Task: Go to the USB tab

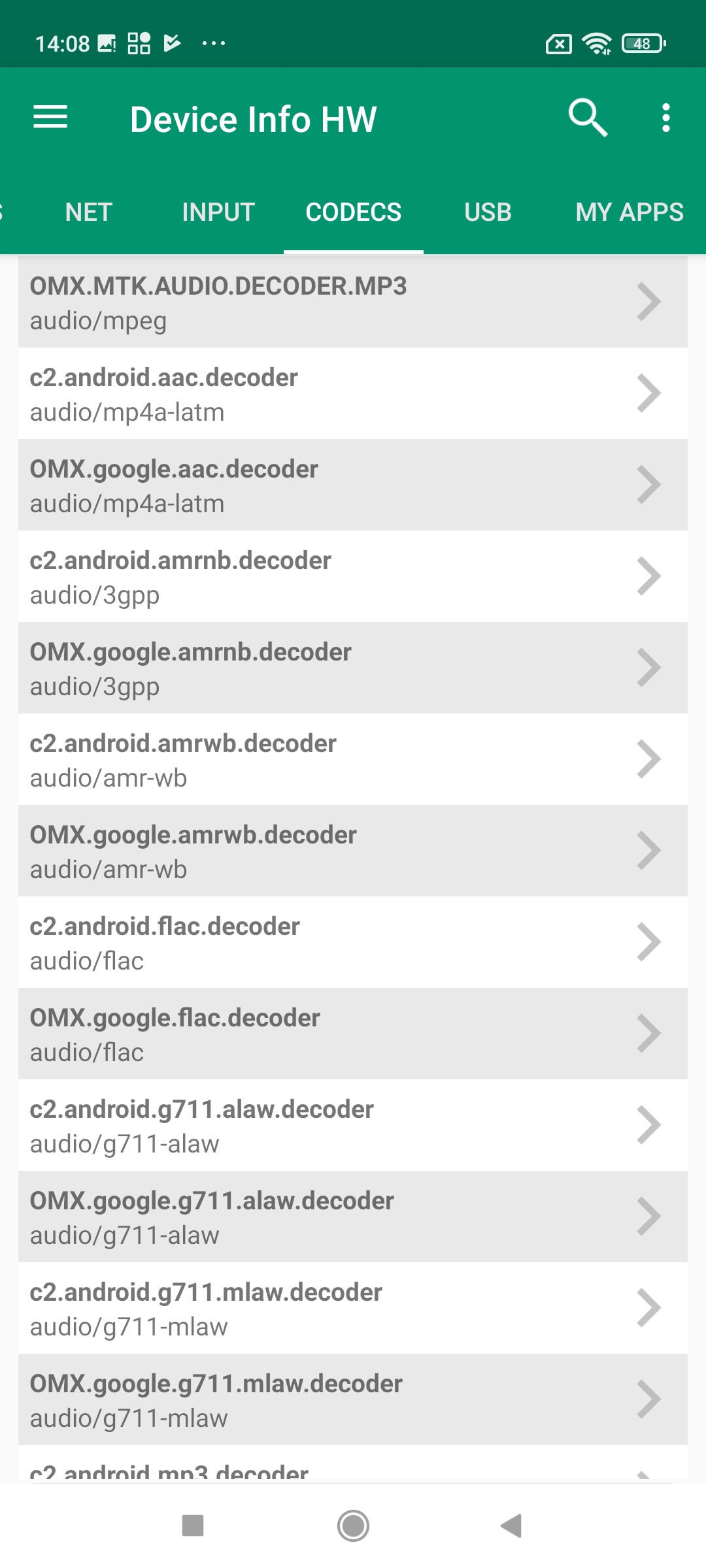Action: pos(488,212)
